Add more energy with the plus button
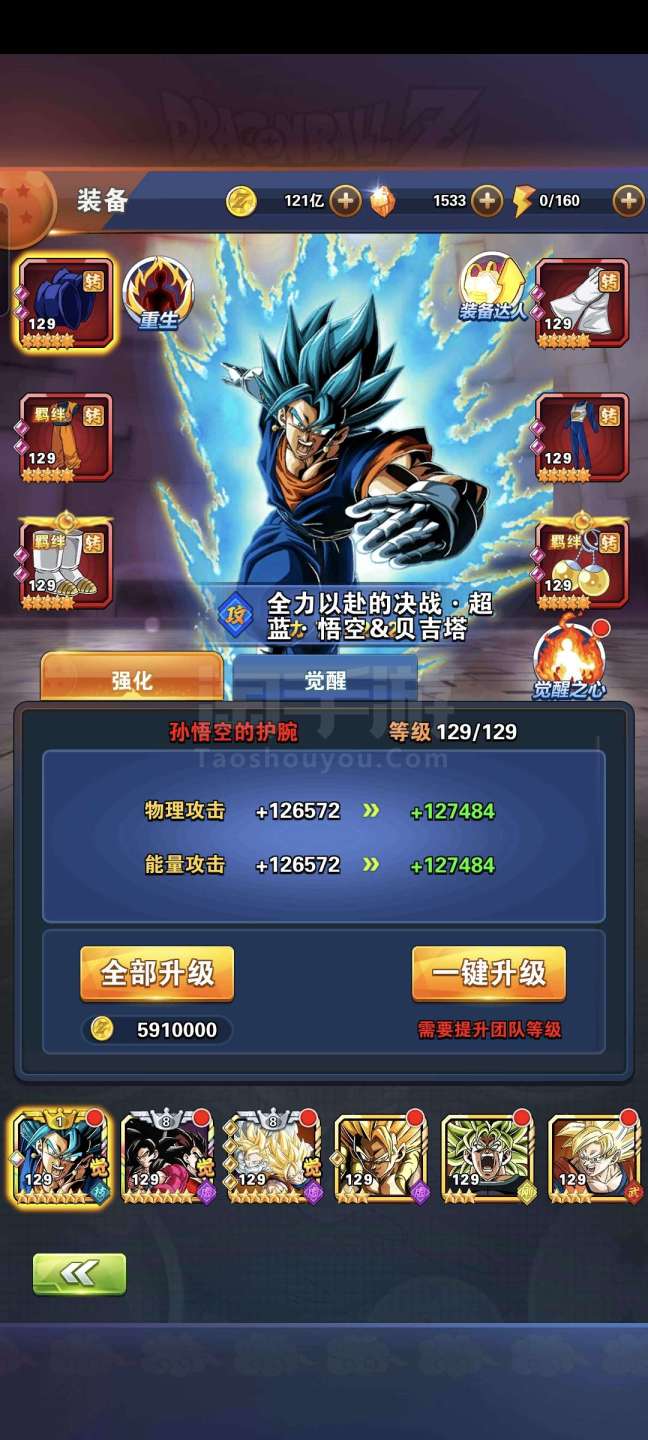The height and width of the screenshot is (1440, 648). (628, 200)
